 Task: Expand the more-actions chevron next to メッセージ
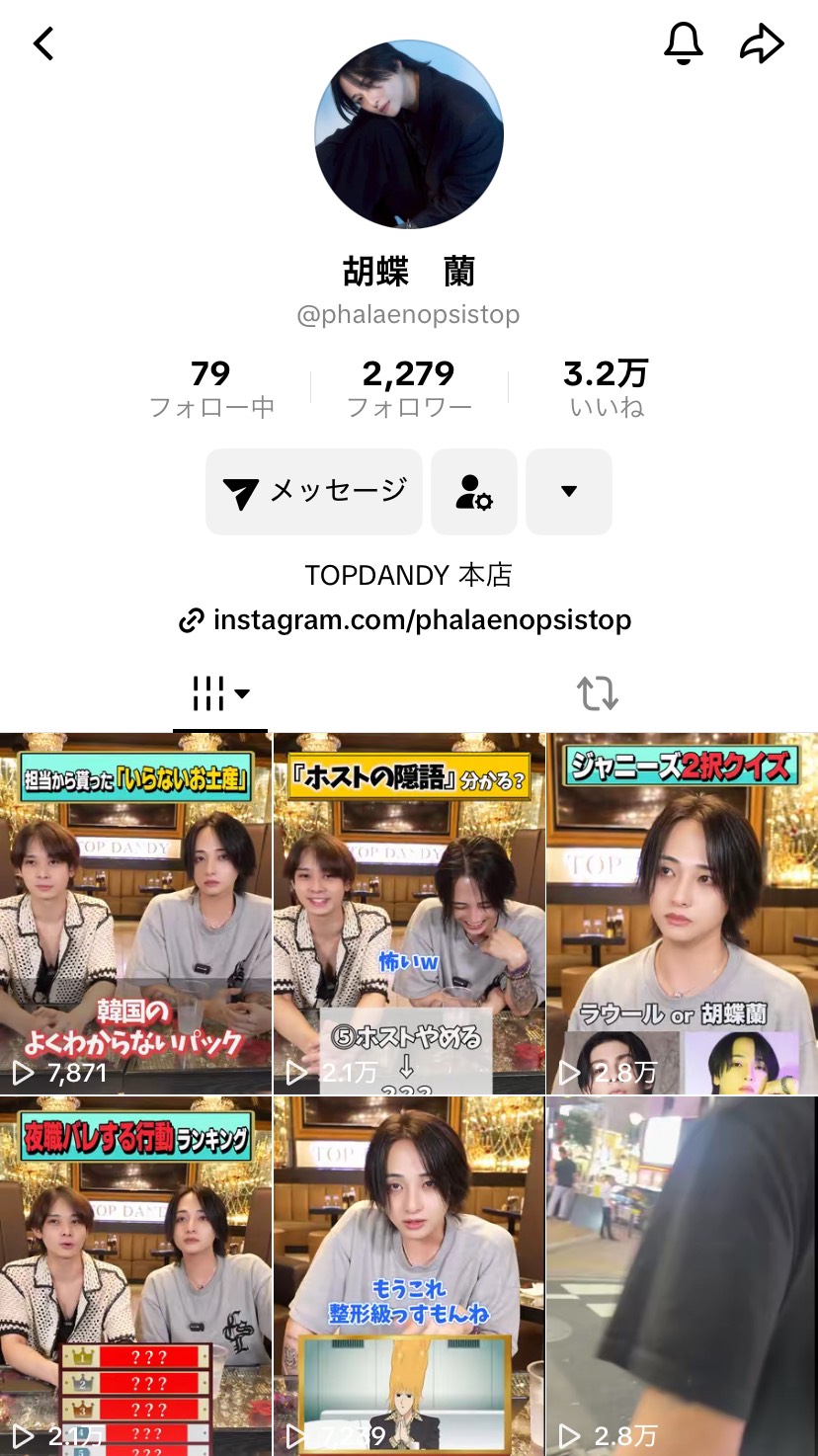pyautogui.click(x=568, y=492)
